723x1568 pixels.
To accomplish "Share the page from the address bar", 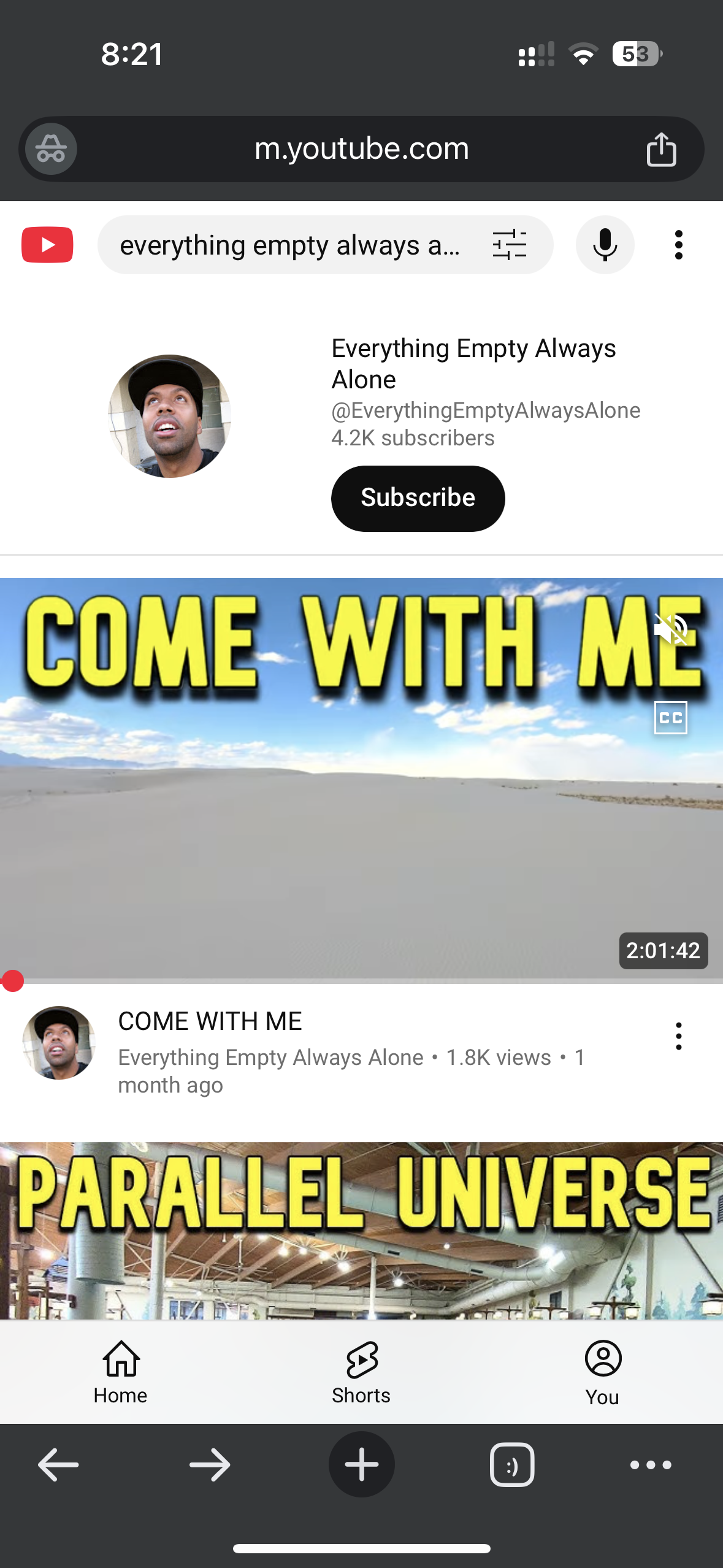I will (x=661, y=149).
